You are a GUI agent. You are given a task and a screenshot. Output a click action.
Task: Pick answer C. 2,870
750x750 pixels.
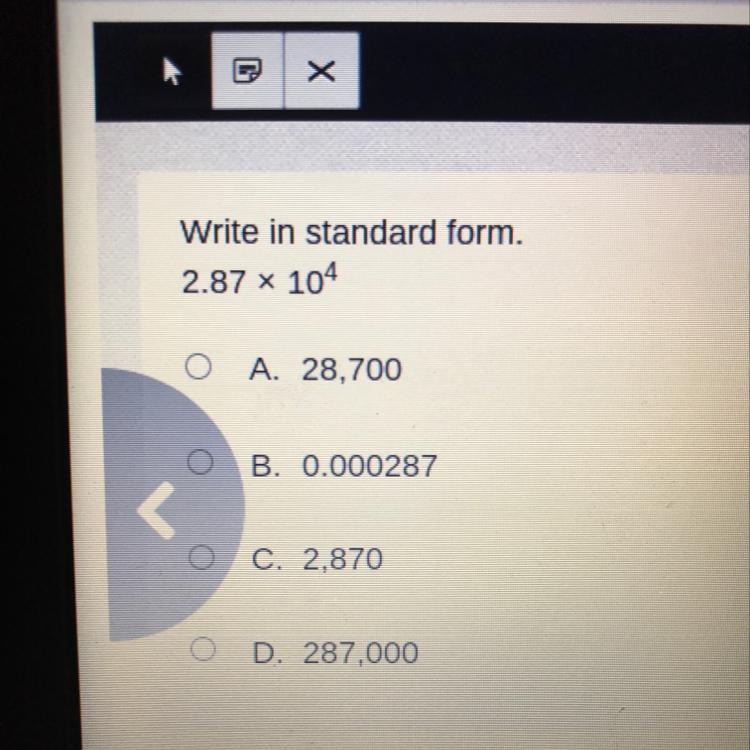(x=201, y=556)
